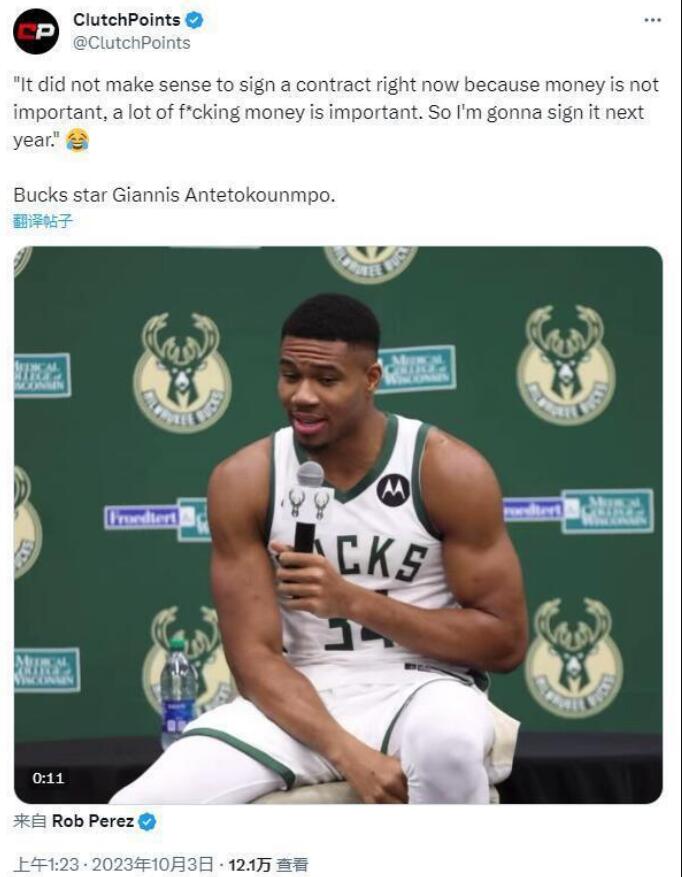The image size is (682, 877).
Task: Open ClutchPoints profile picture
Action: pos(35,31)
